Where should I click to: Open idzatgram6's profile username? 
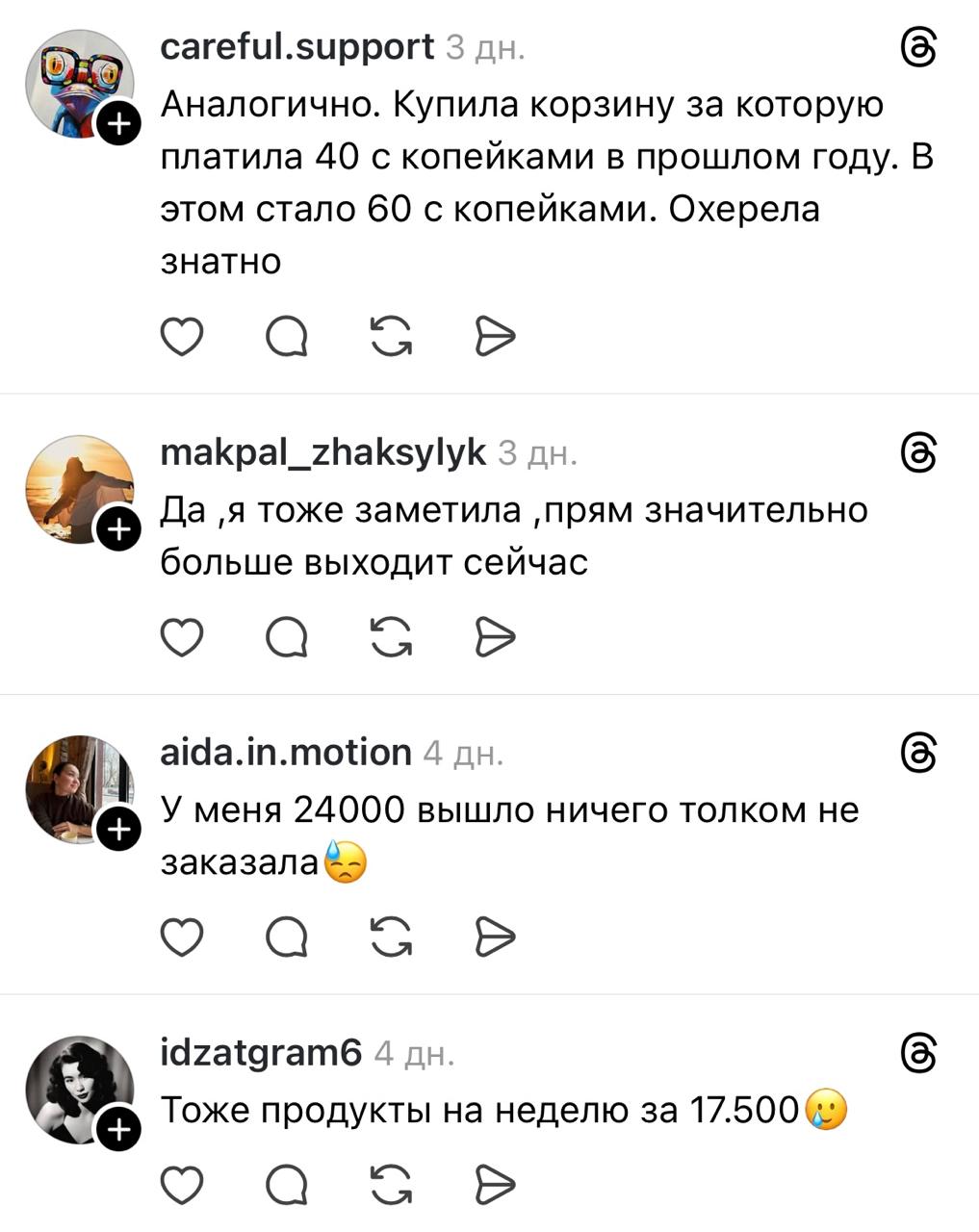click(260, 1052)
